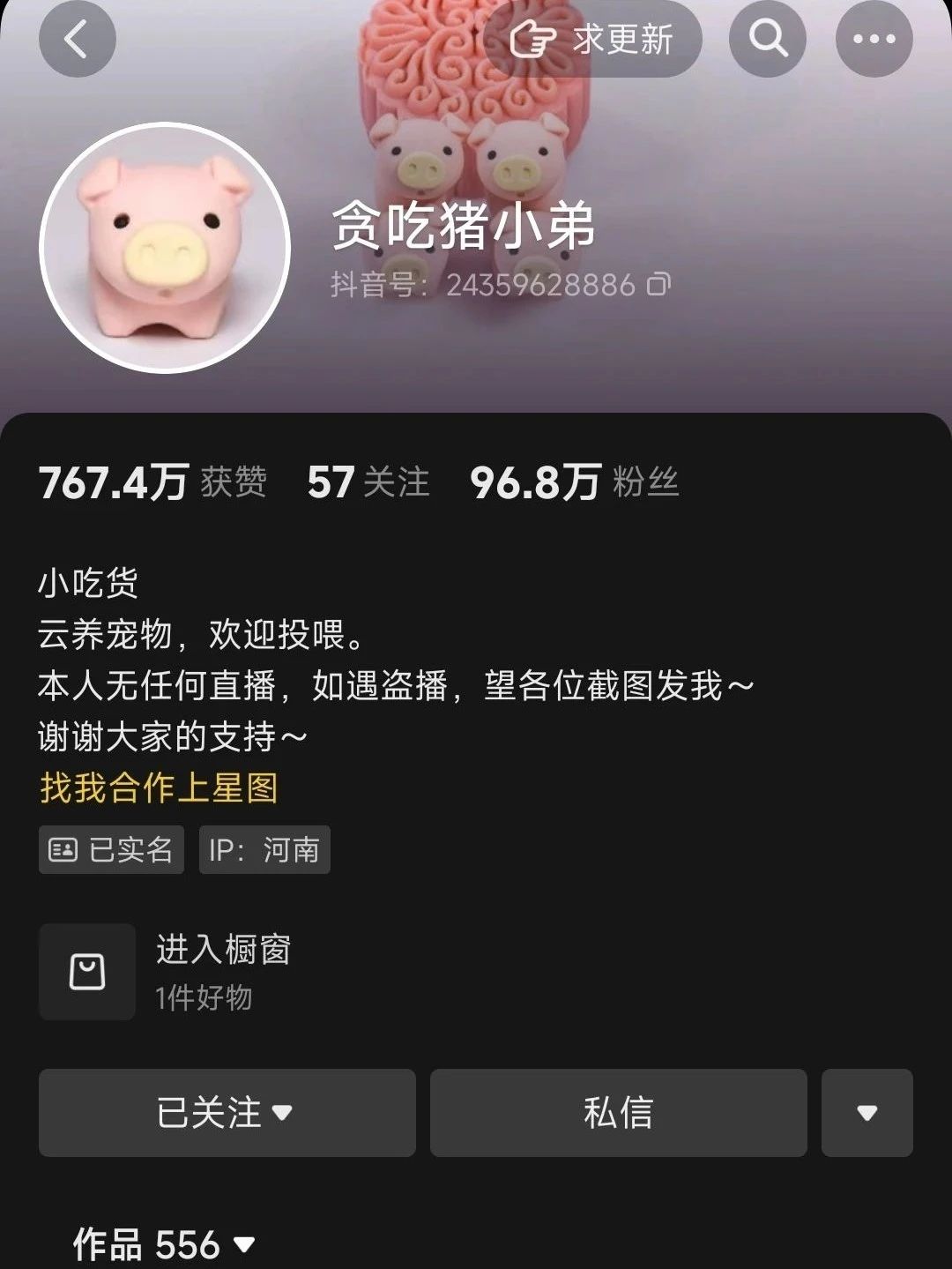This screenshot has height=1269, width=952.
Task: Expand the 已关注 dropdown arrow
Action: 282,1113
